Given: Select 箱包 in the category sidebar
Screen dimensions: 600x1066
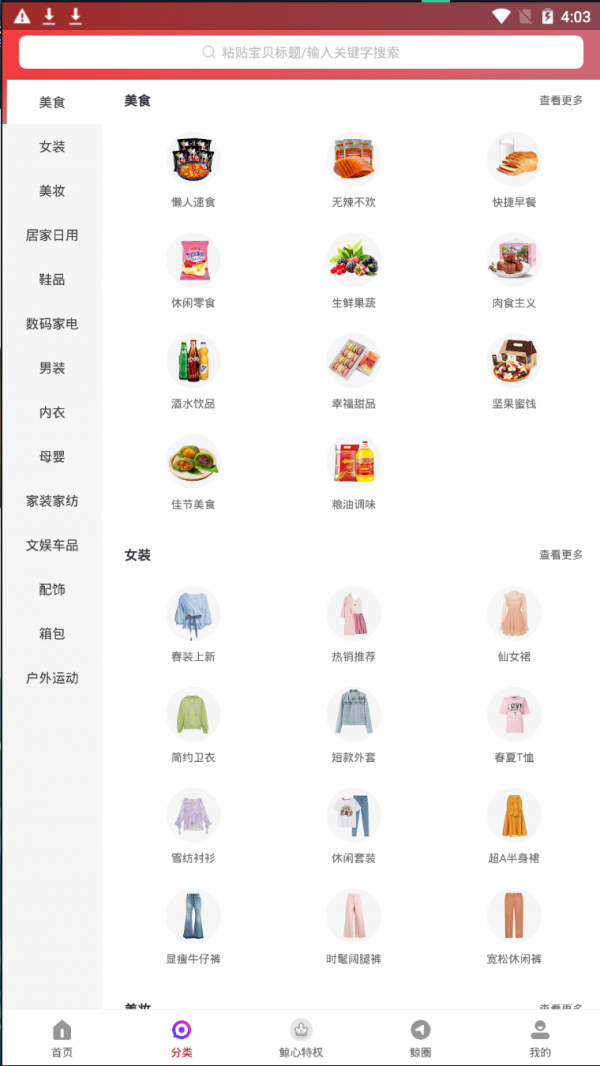Looking at the screenshot, I should click(x=52, y=634).
